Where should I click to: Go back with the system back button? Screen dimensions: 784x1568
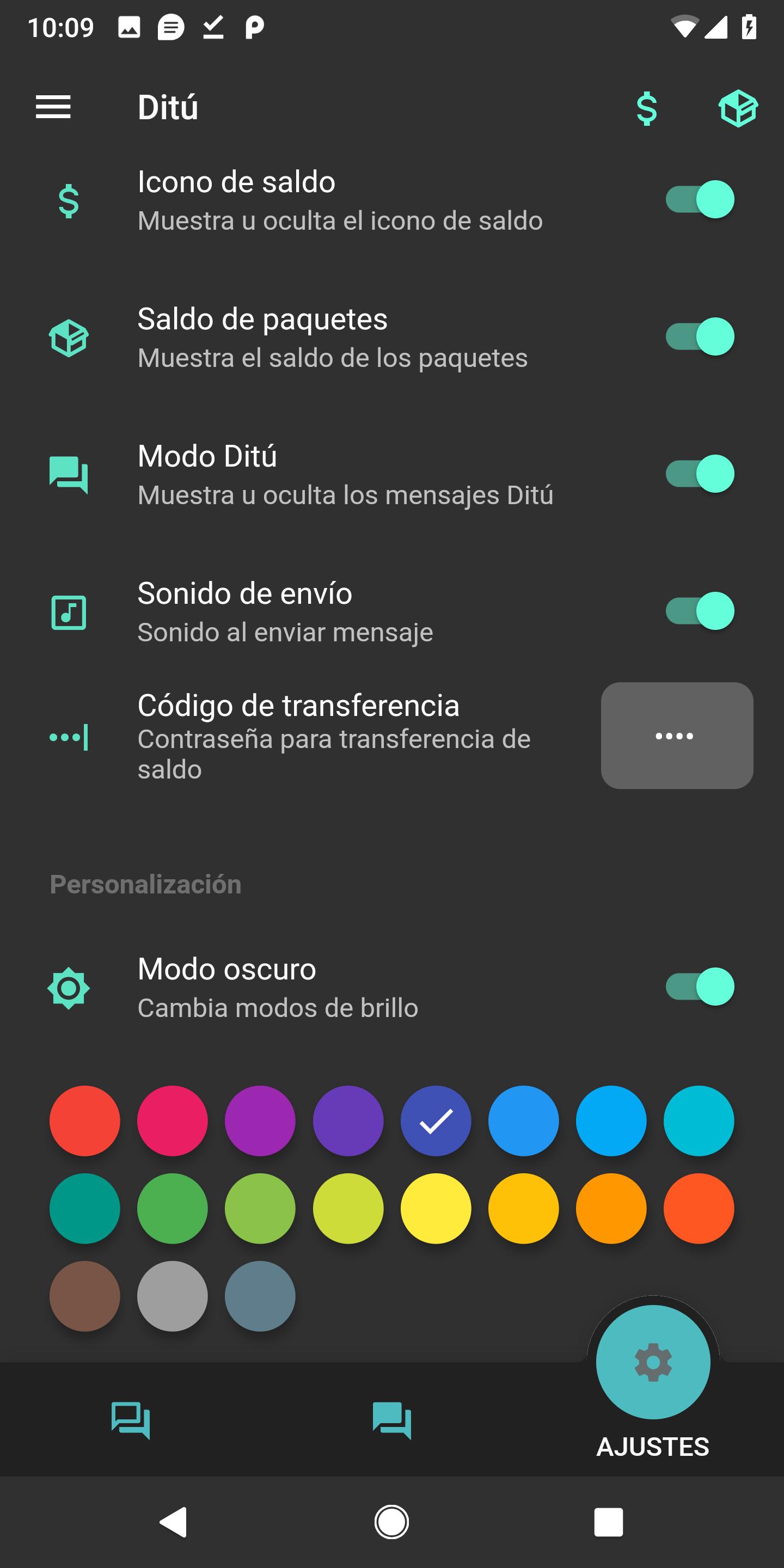[174, 1522]
